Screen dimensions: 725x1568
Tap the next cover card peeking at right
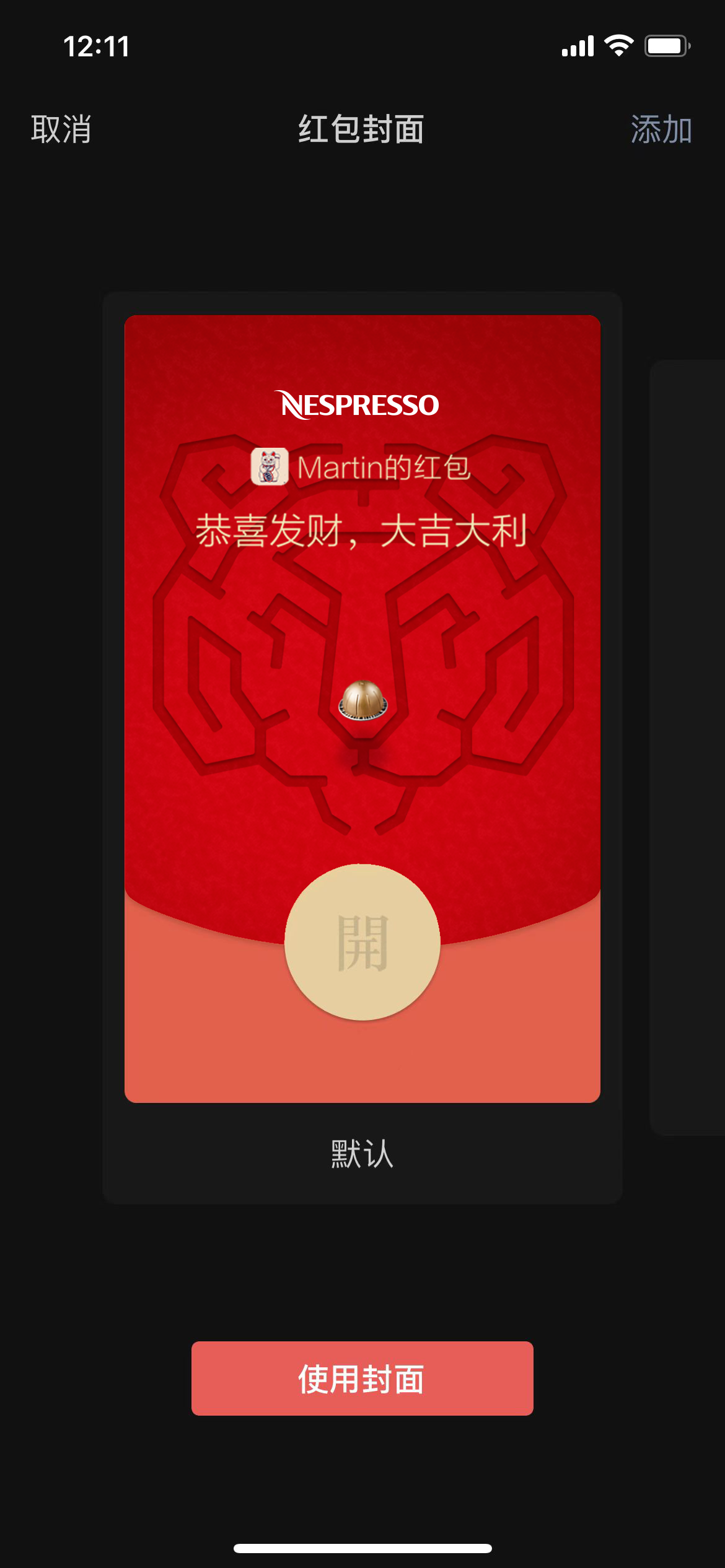click(x=689, y=746)
